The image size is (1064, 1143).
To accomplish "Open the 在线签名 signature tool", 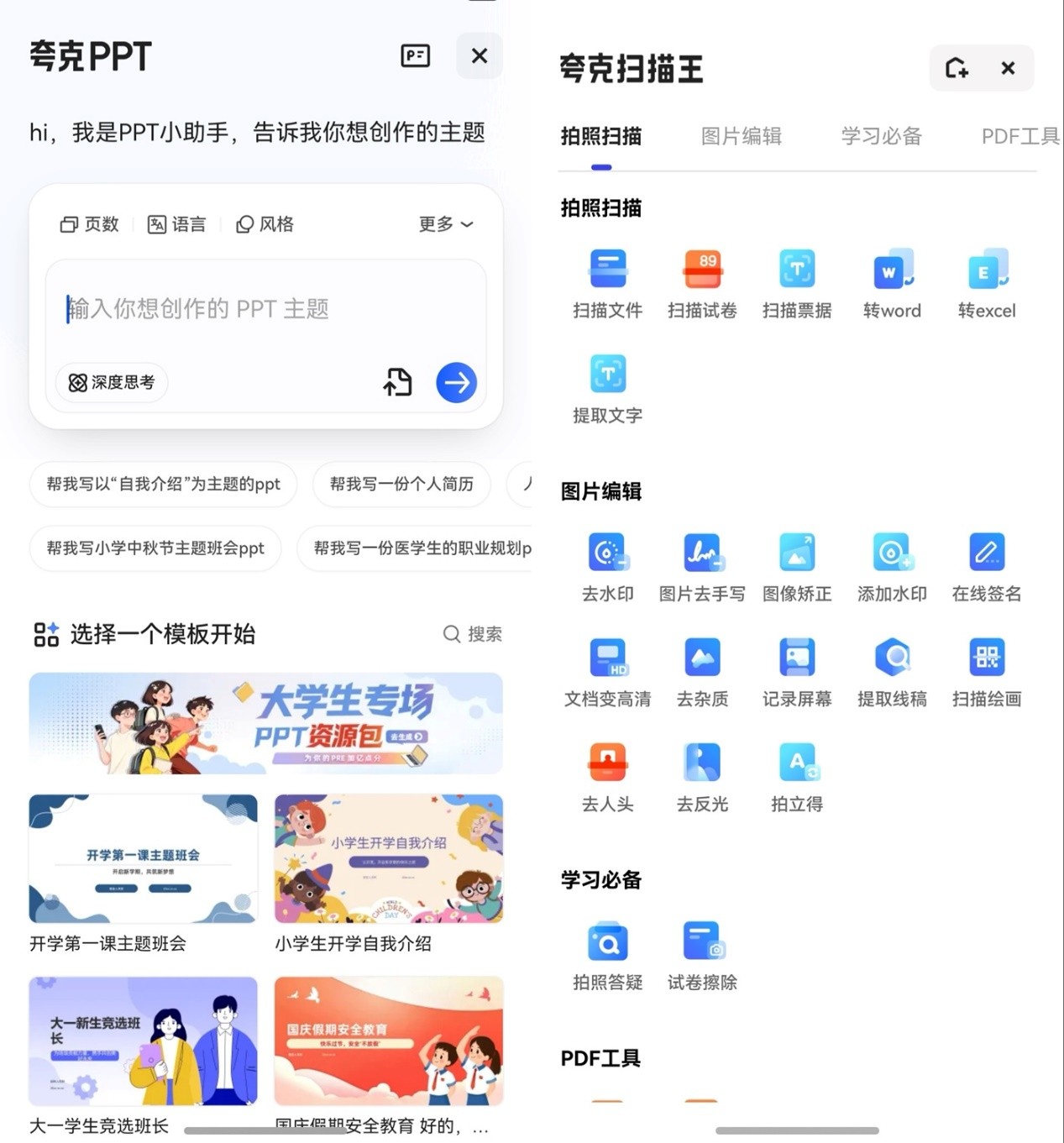I will [986, 564].
